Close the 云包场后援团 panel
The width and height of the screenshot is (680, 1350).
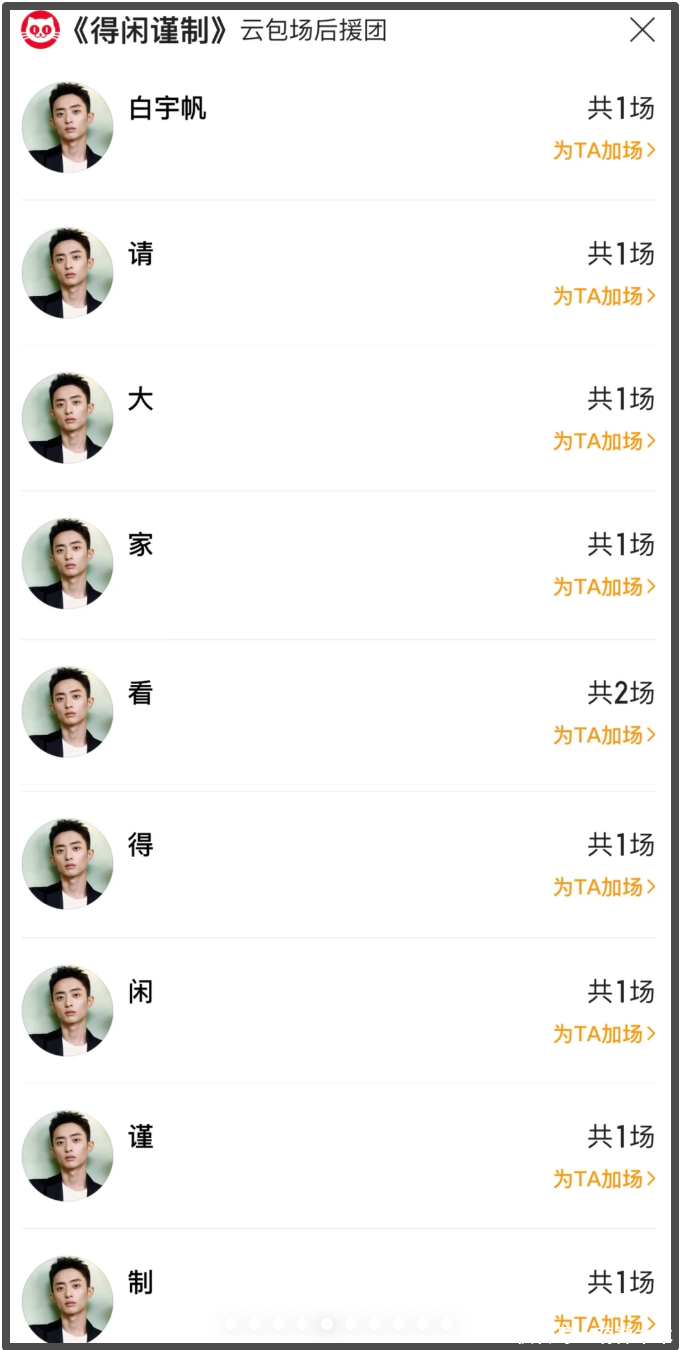pyautogui.click(x=642, y=30)
